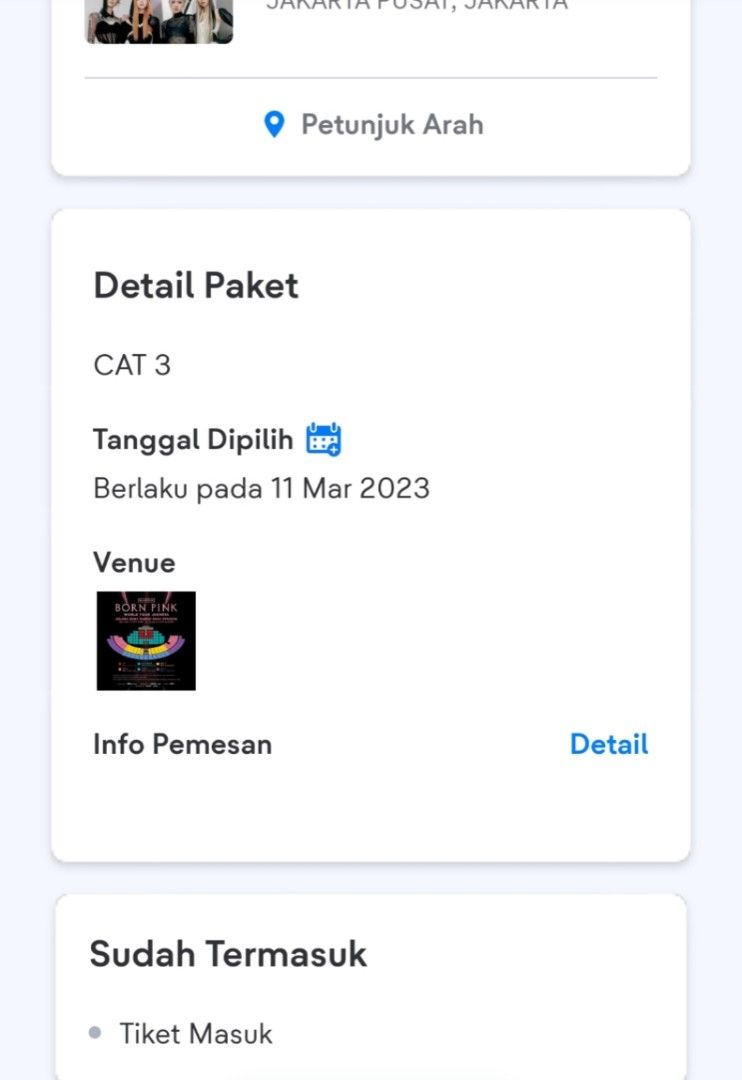Enable the Berlaku pada 11 Mar 2023 date
742x1080 pixels.
click(x=261, y=488)
